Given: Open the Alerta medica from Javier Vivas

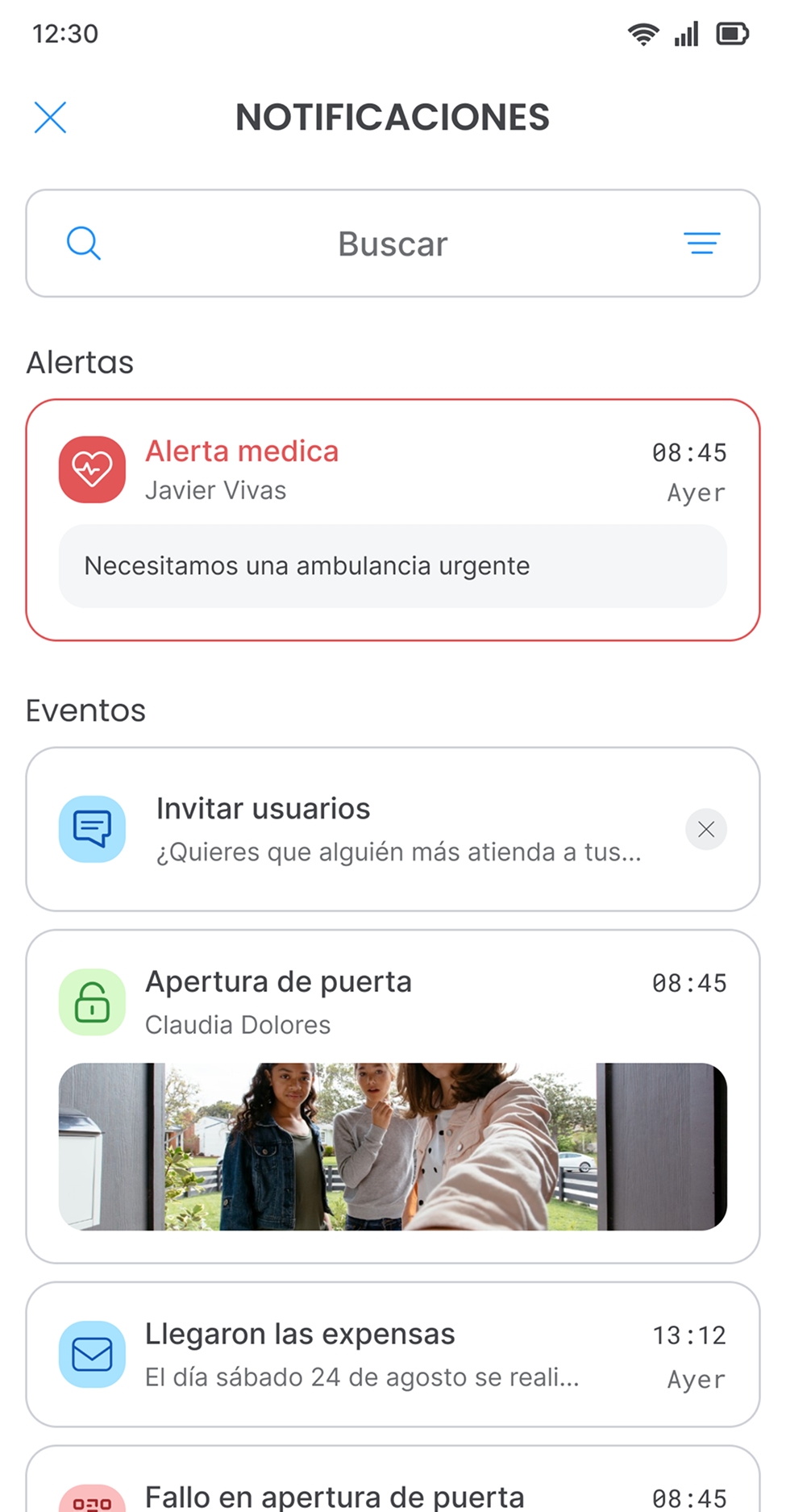Looking at the screenshot, I should tap(393, 520).
